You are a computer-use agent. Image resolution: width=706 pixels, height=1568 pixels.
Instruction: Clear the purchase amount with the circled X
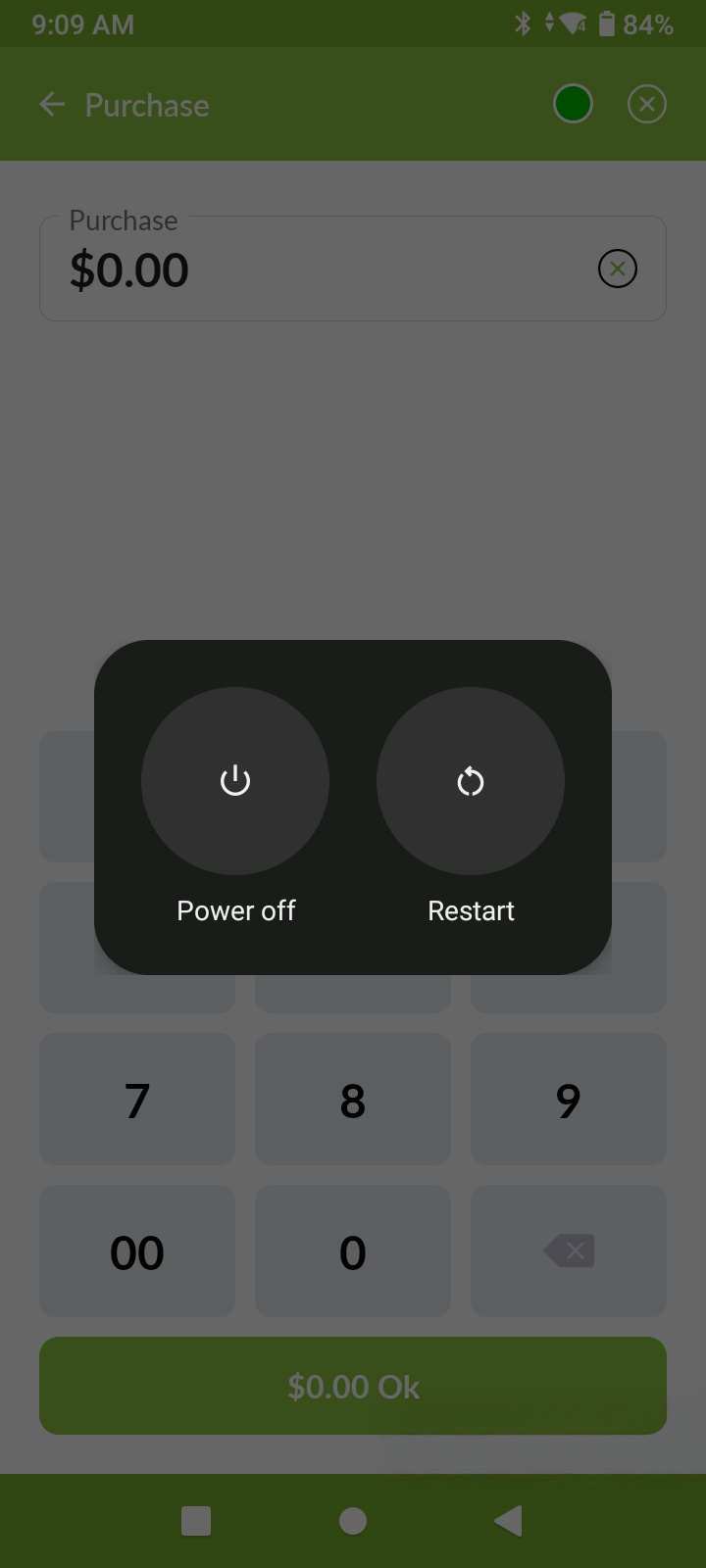(x=617, y=268)
